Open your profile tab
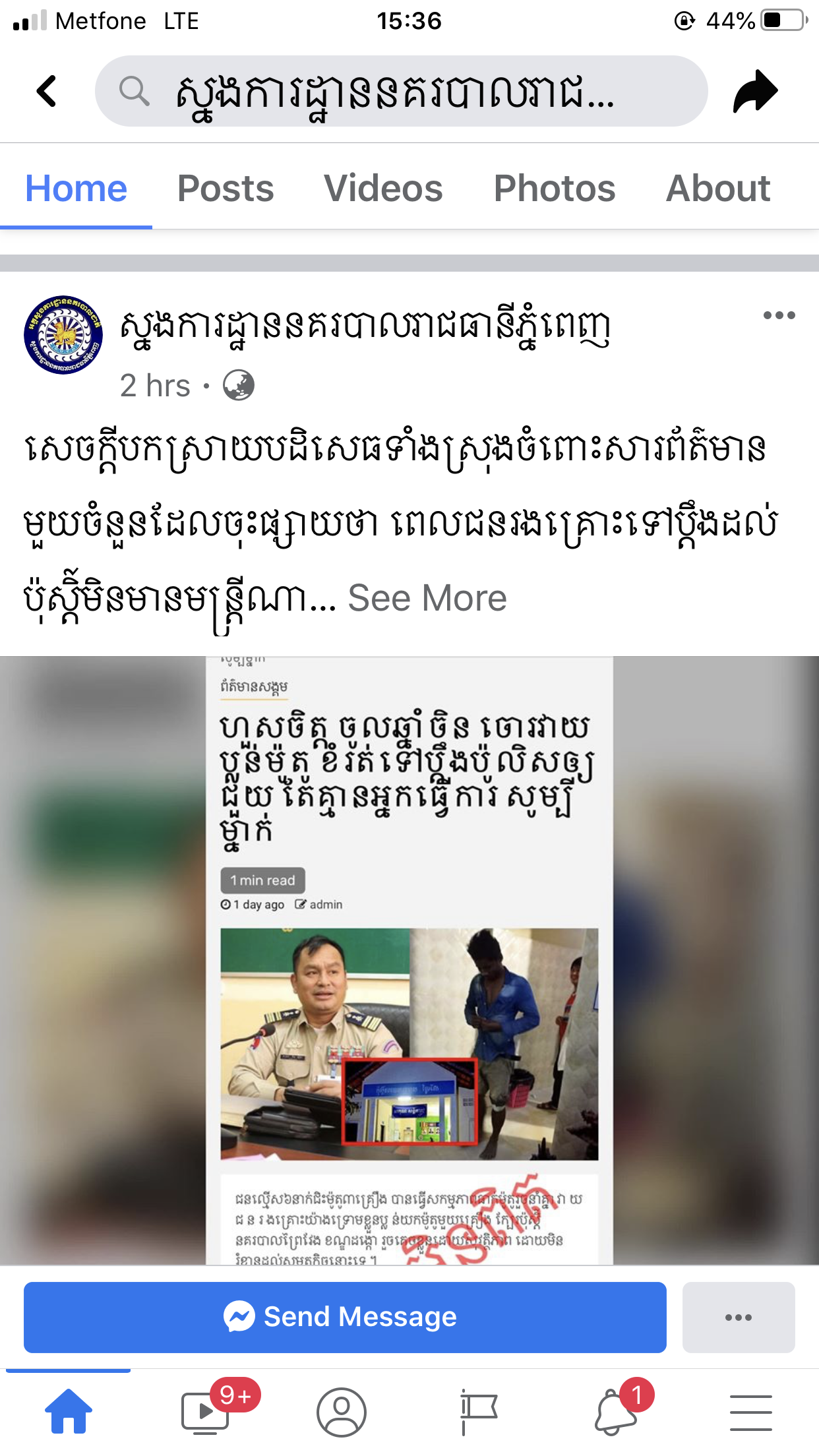 coord(341,1411)
